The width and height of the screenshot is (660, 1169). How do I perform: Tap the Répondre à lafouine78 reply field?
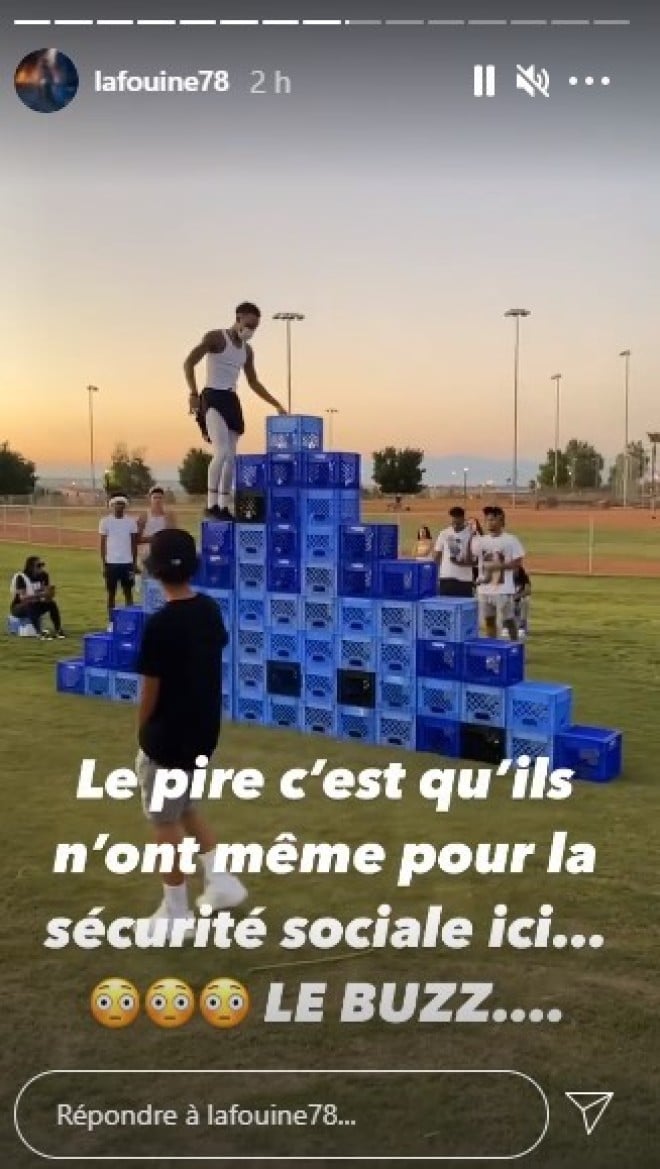pyautogui.click(x=280, y=1114)
